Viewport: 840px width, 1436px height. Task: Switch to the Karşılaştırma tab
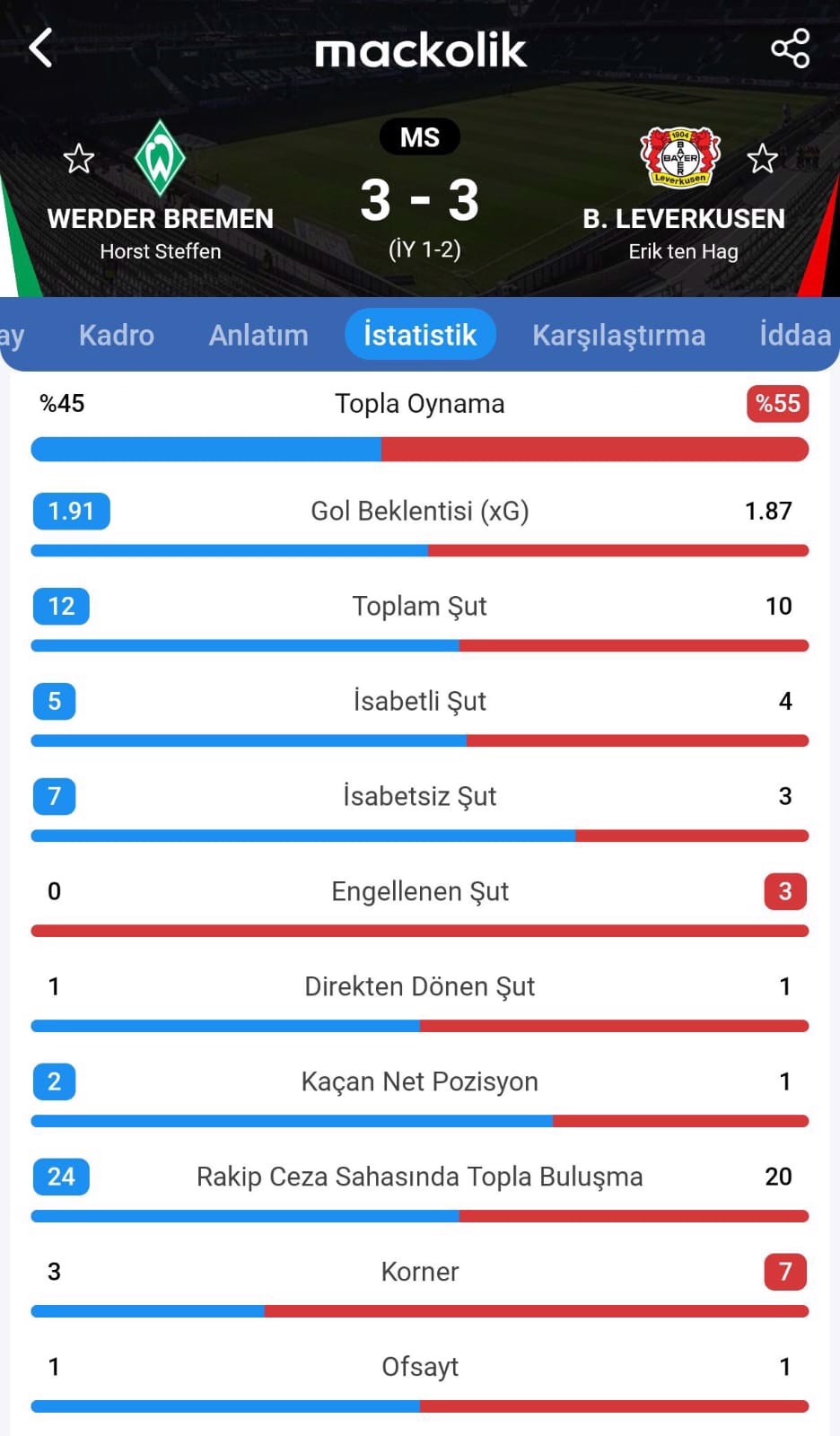point(618,335)
